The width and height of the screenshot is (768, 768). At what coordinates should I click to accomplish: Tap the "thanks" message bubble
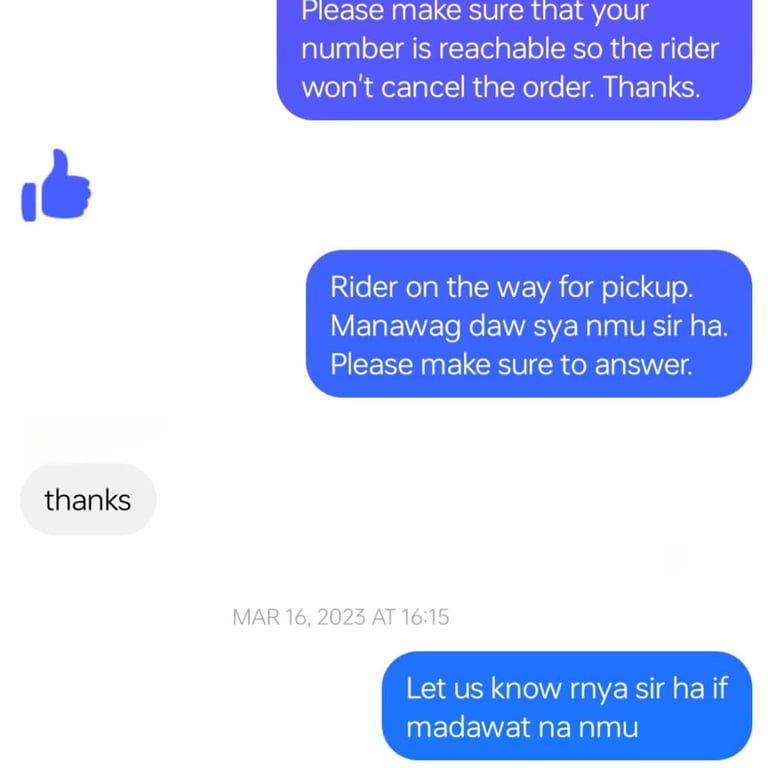88,499
